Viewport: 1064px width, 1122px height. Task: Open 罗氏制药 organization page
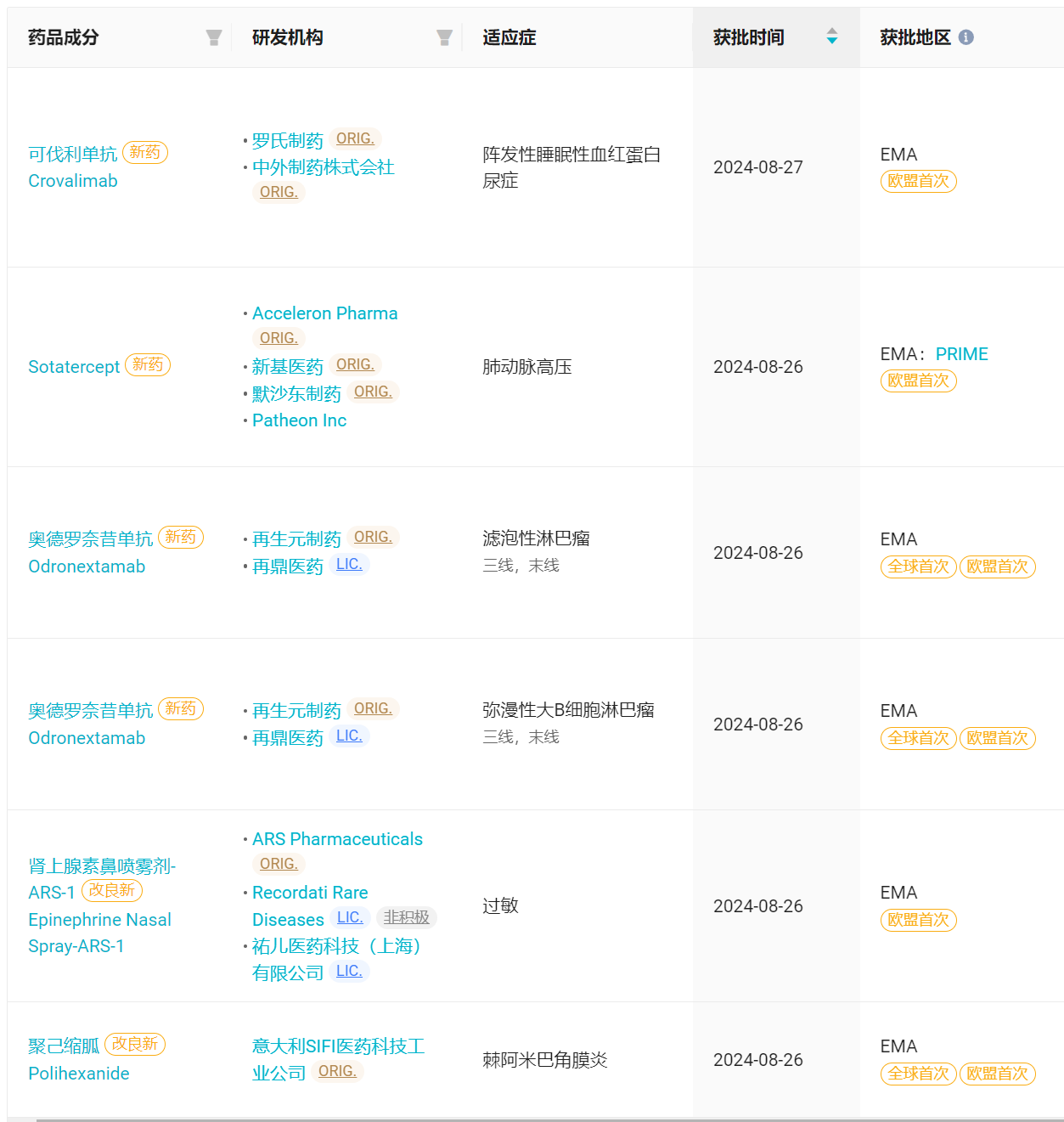pyautogui.click(x=288, y=141)
